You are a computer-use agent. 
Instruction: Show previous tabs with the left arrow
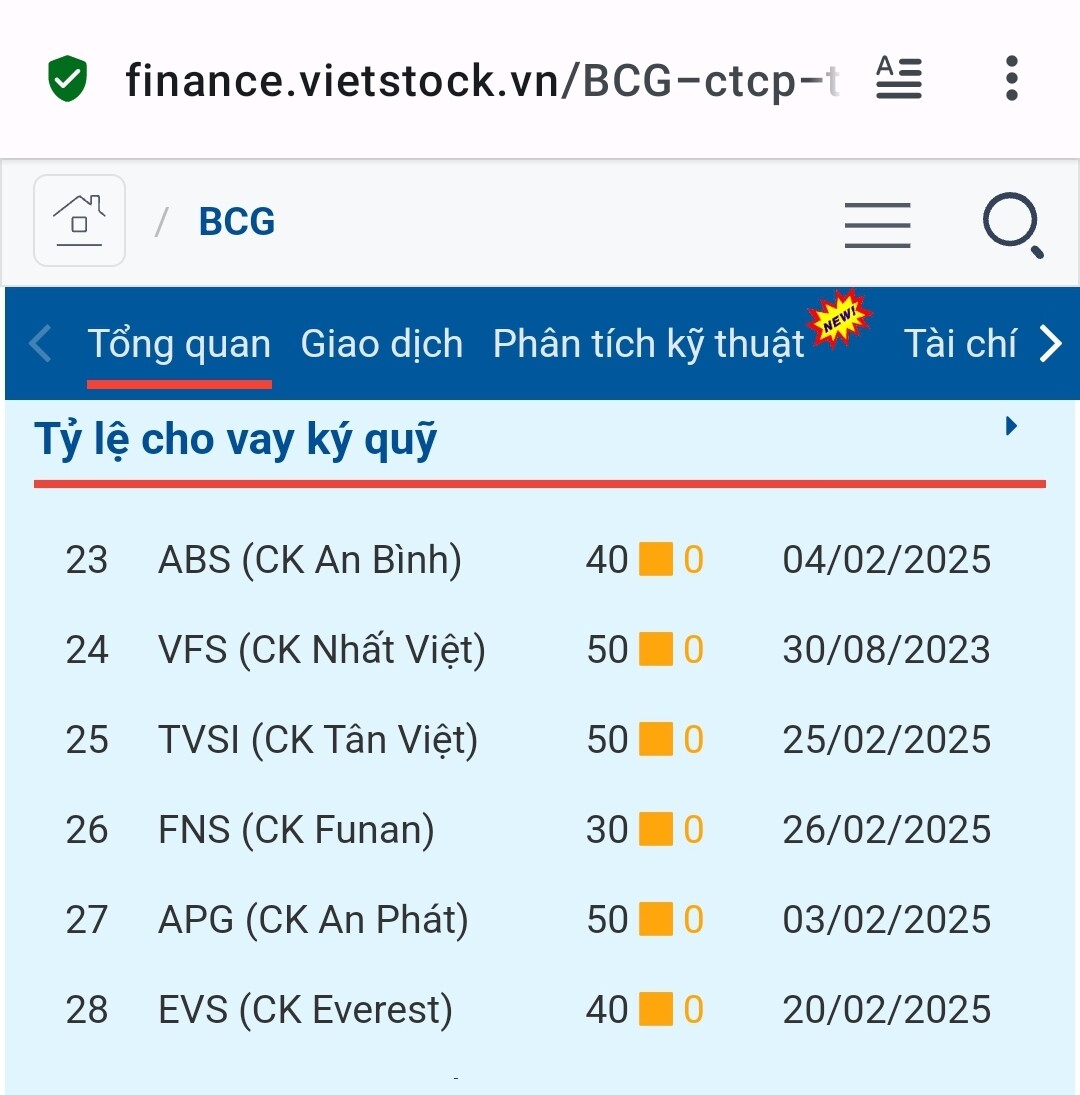click(40, 344)
